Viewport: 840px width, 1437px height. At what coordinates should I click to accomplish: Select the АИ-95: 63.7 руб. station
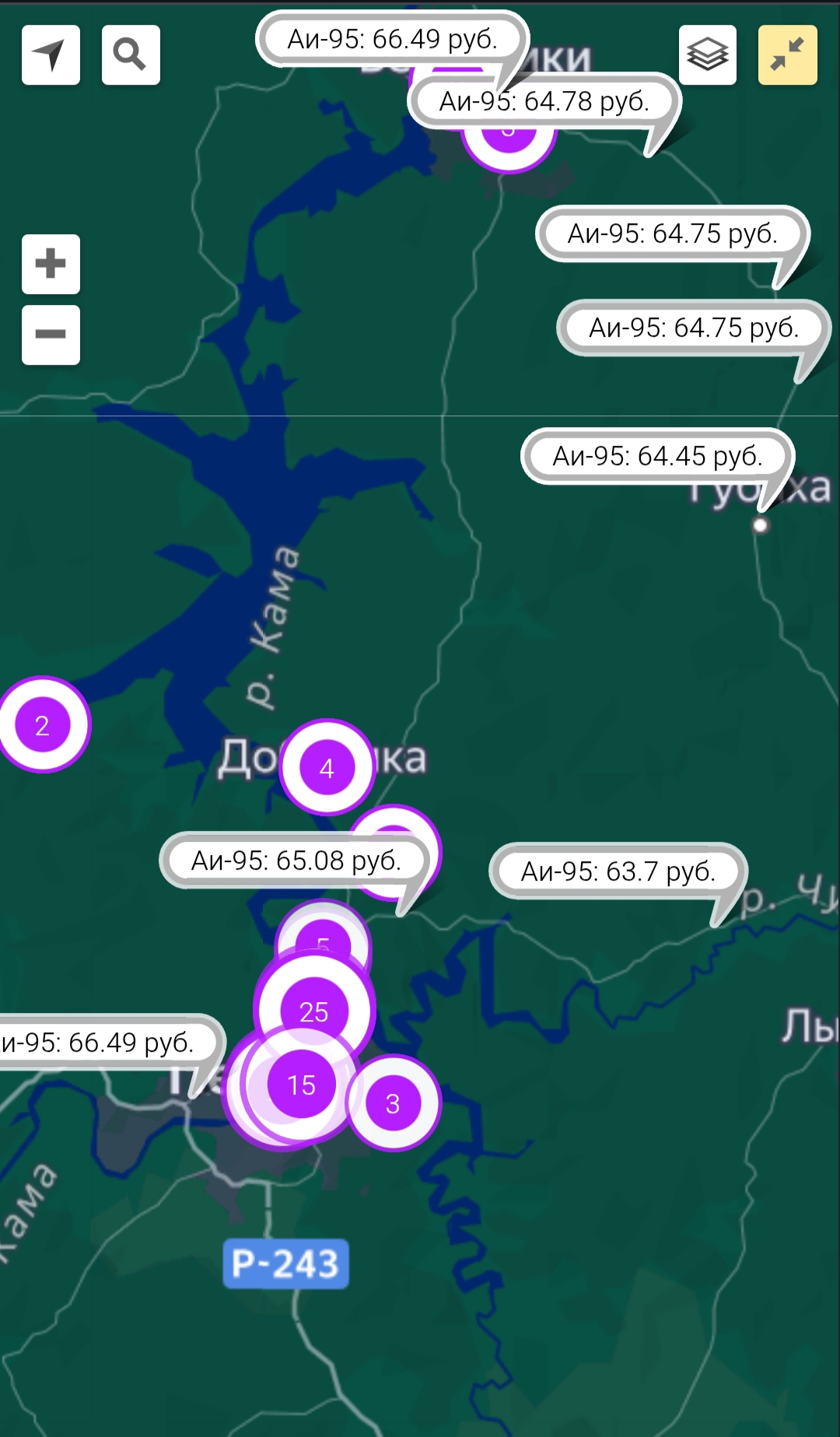coord(618,871)
